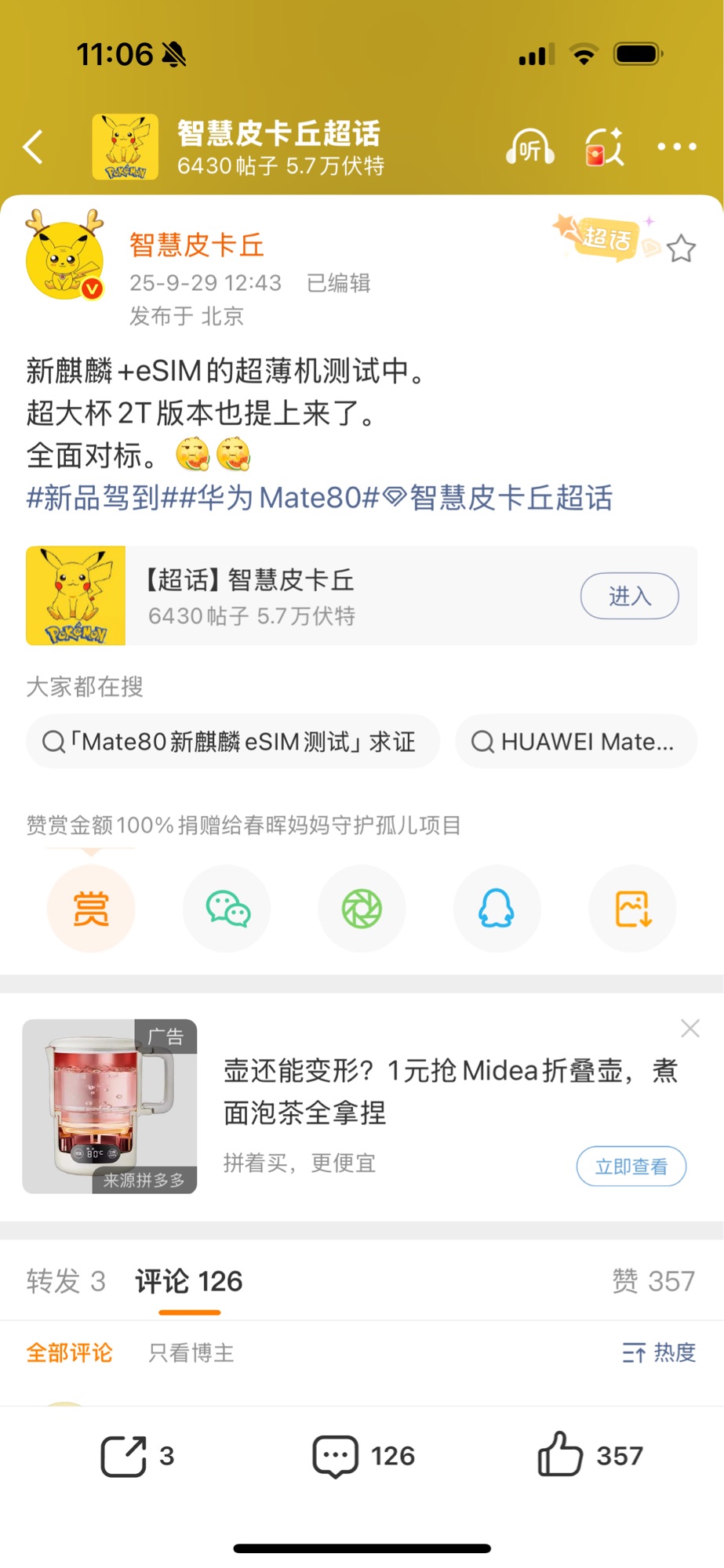Search the HUAWEI Mate suggestion chip
This screenshot has width=724, height=1568.
coord(576,742)
